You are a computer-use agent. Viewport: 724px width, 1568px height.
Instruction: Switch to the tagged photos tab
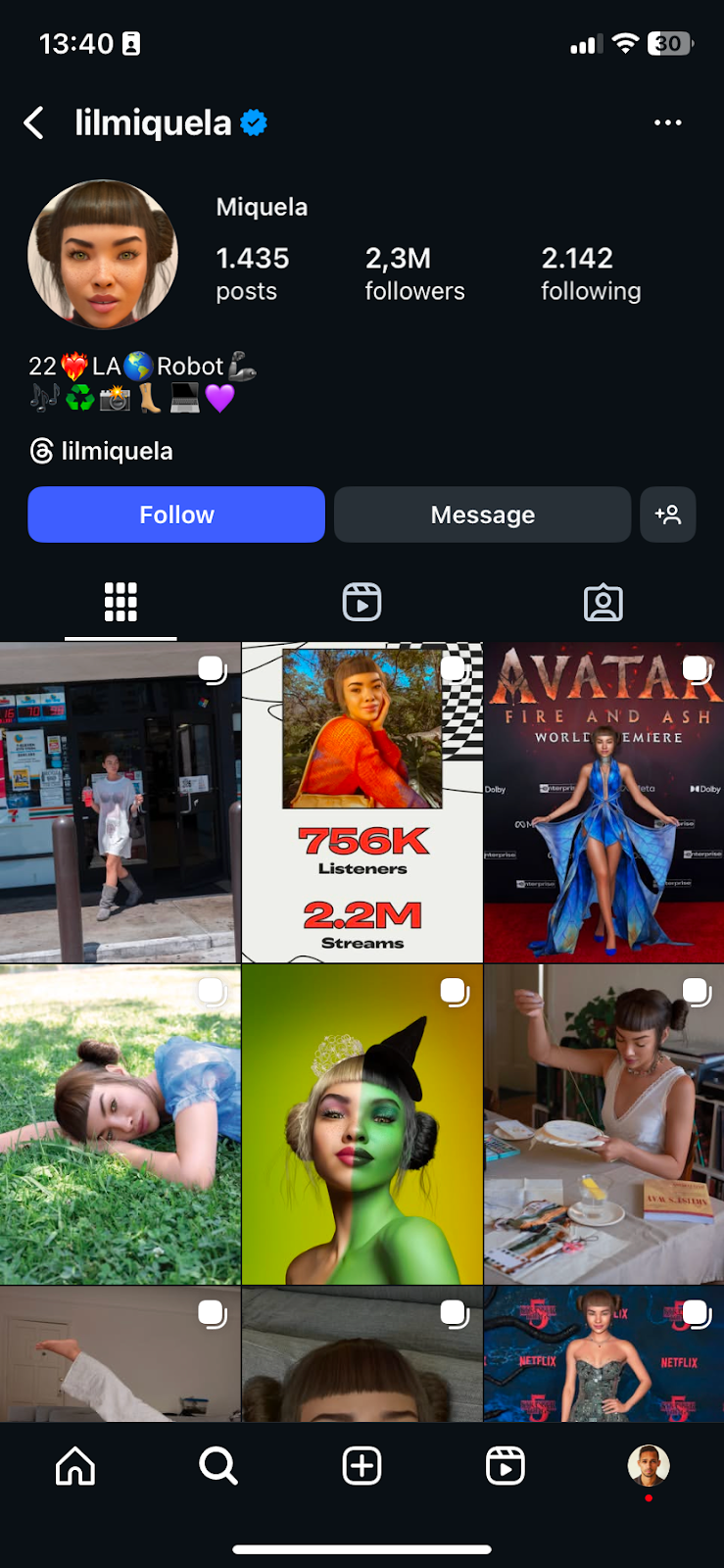pyautogui.click(x=603, y=602)
